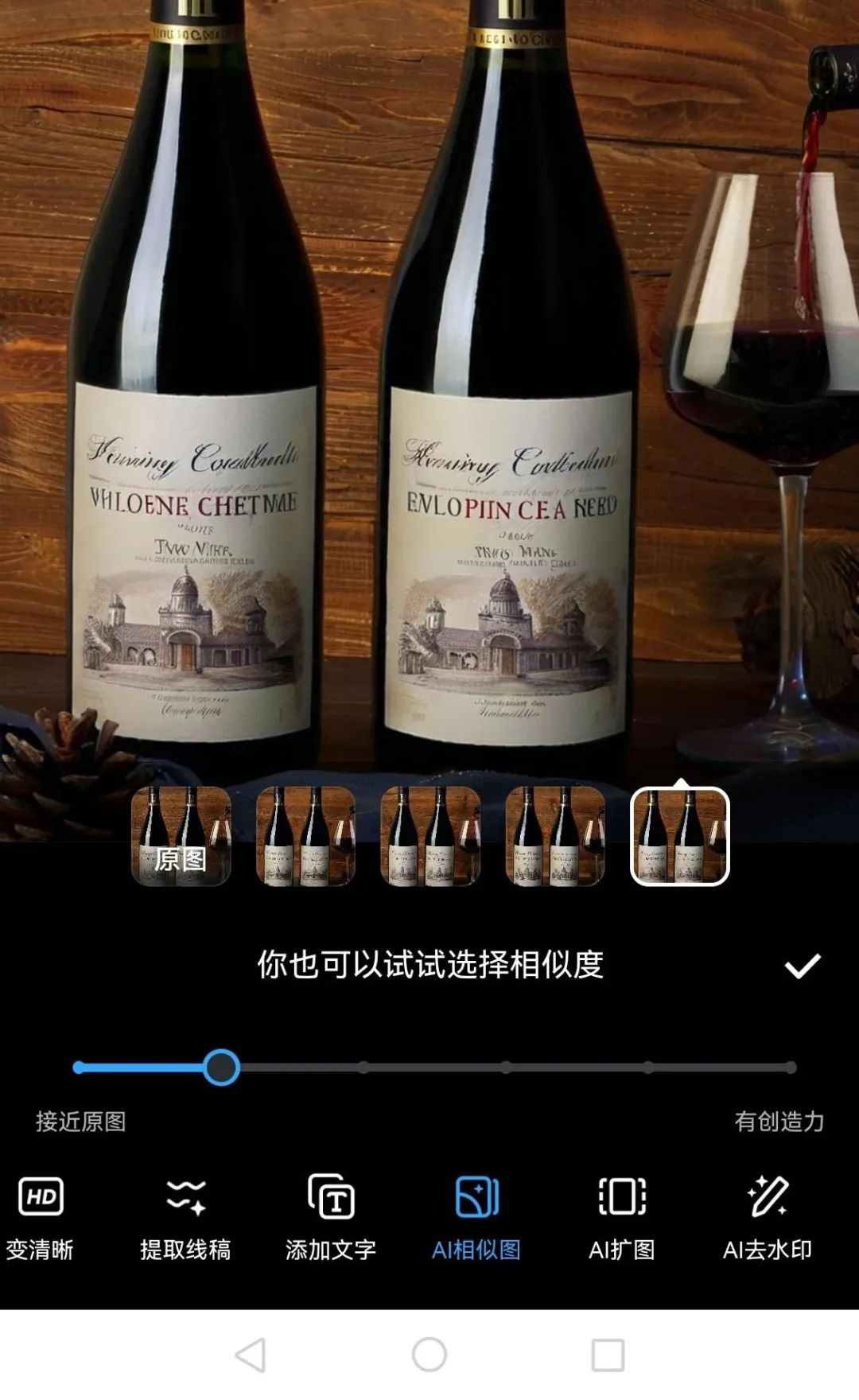Go to the system home screen
859x1400 pixels.
(429, 1355)
